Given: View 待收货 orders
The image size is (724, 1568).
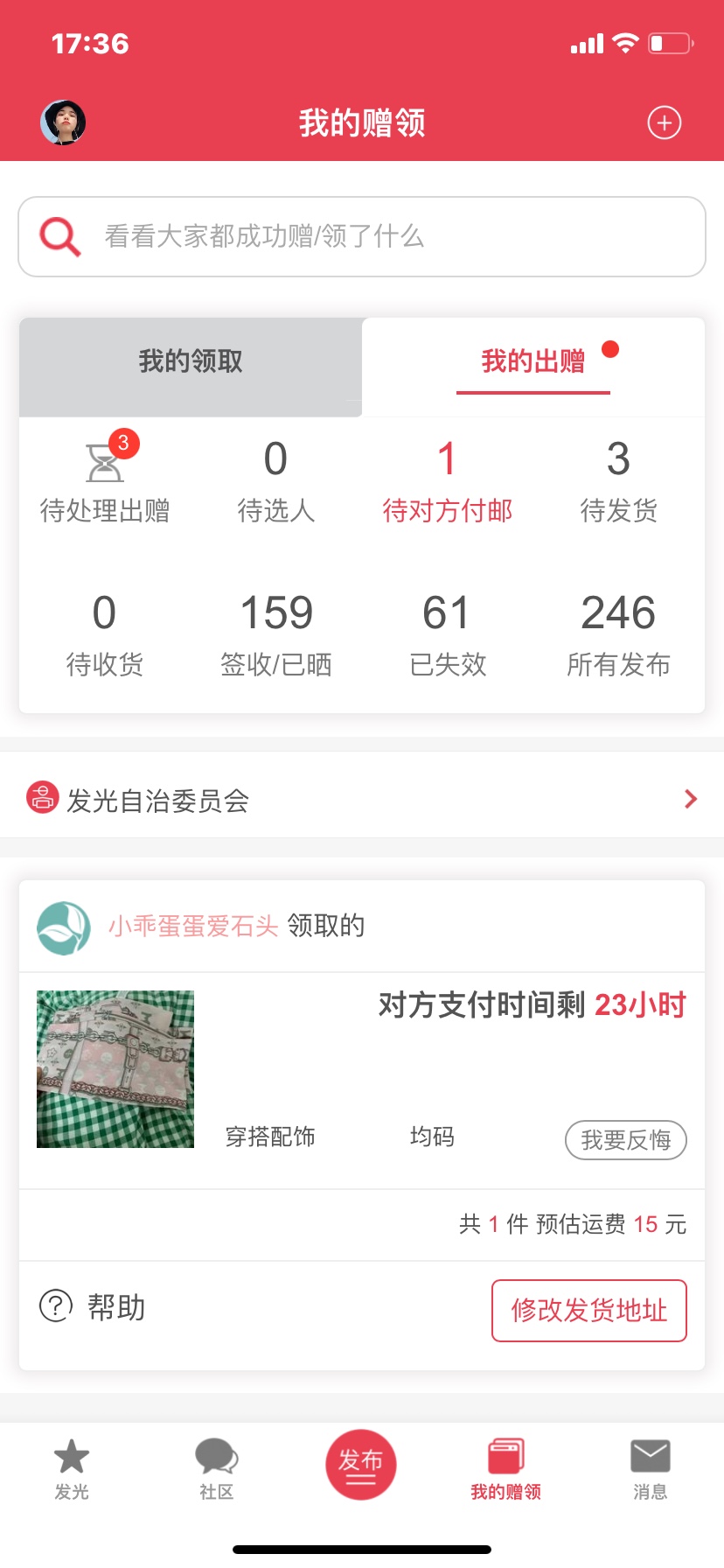Looking at the screenshot, I should click(104, 633).
